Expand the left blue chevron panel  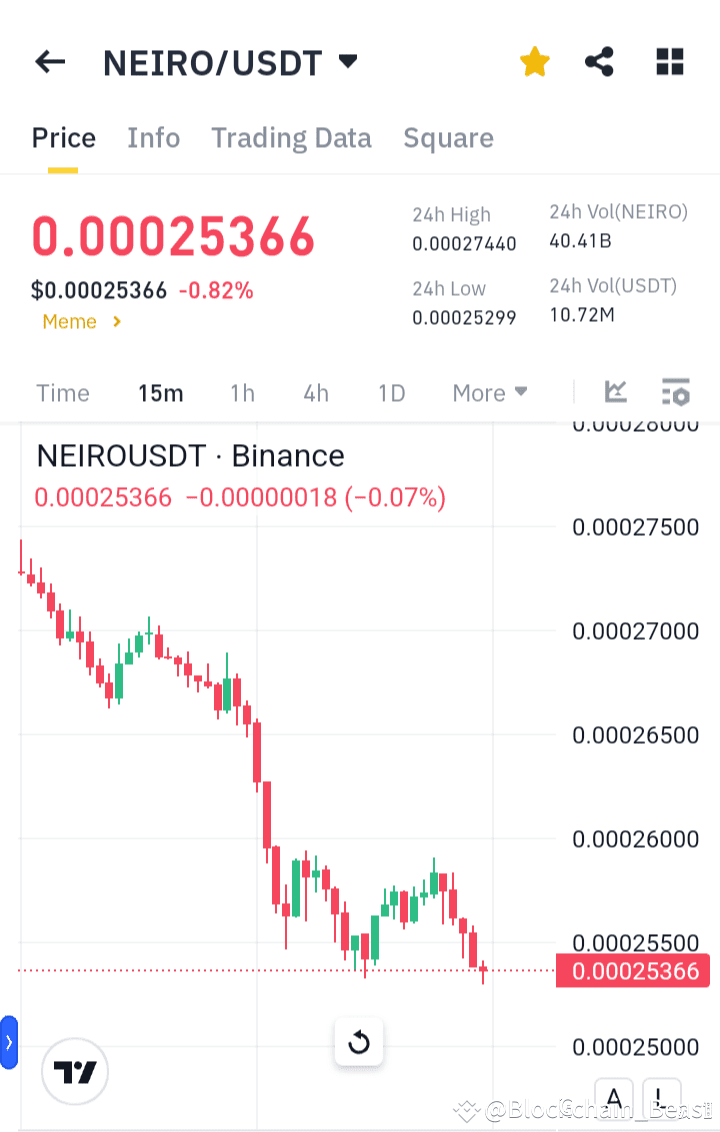coord(8,1041)
